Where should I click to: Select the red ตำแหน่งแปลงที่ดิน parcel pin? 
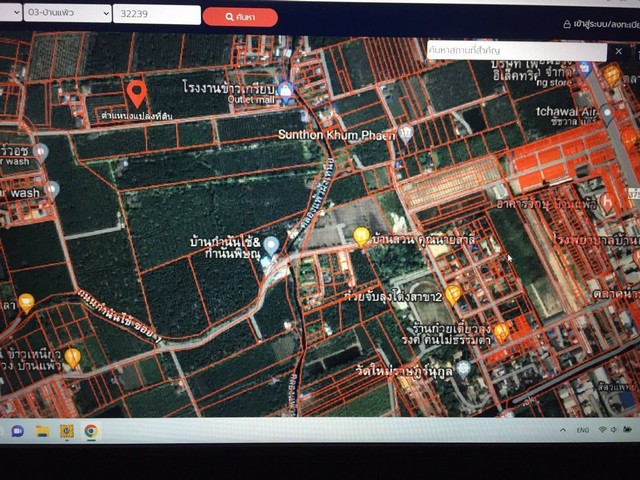pos(137,93)
